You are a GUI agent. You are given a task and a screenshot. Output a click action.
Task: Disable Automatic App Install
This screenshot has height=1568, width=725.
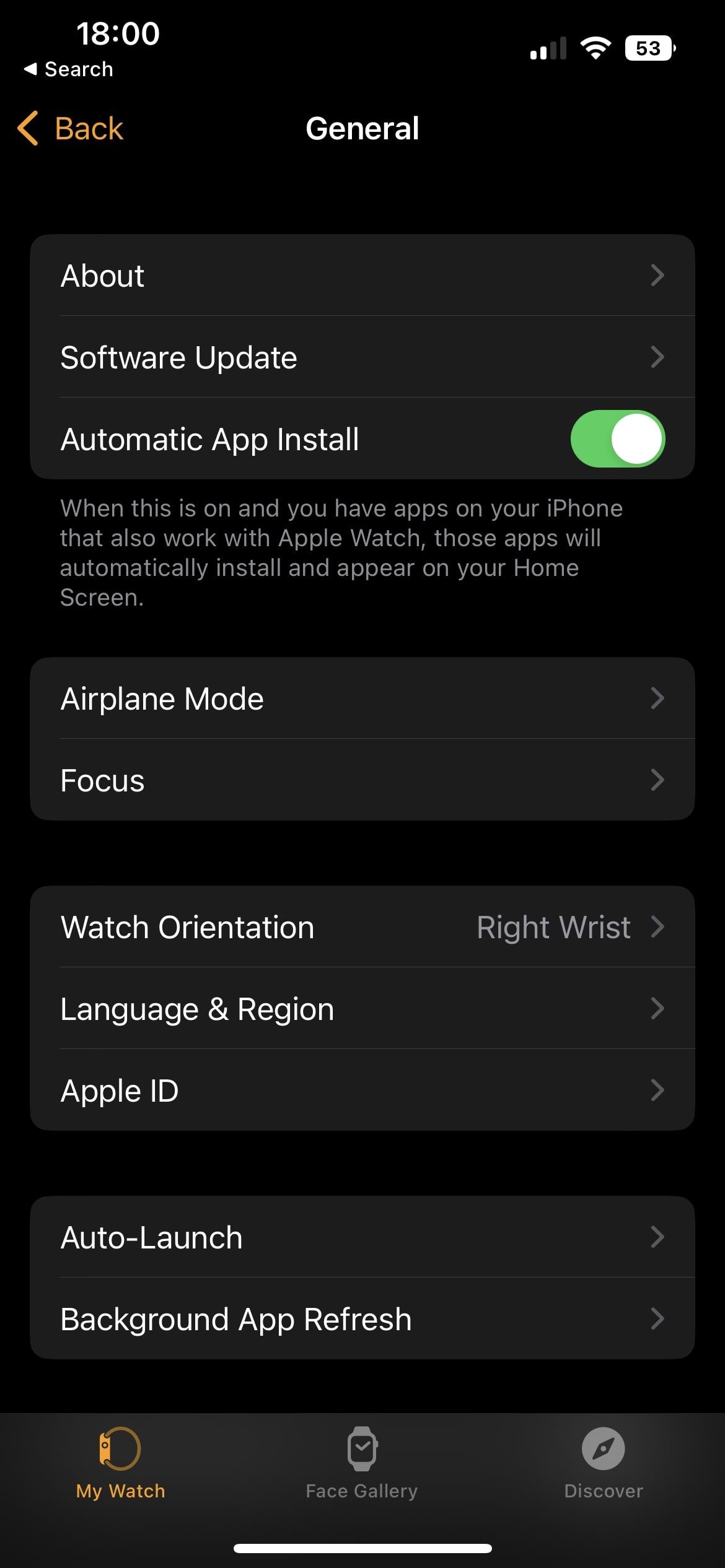click(617, 439)
